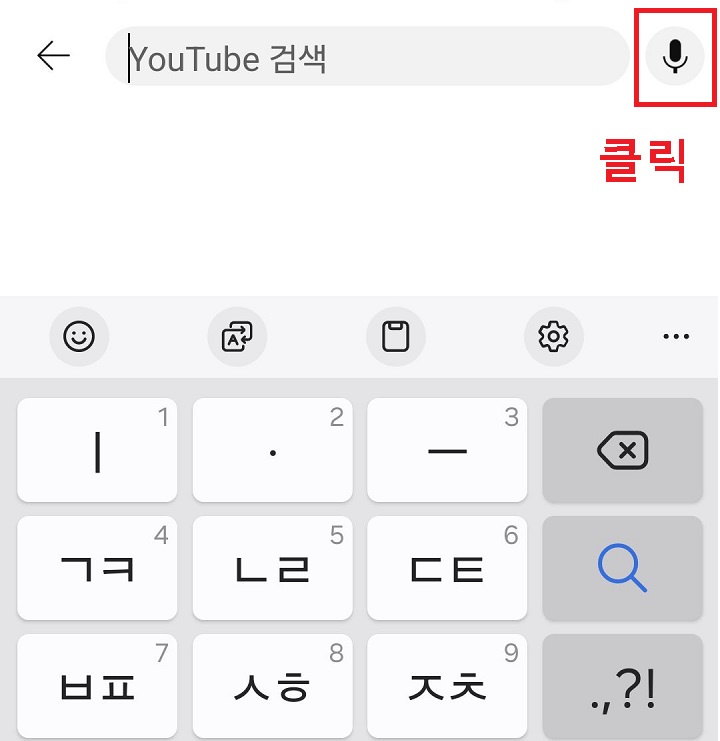720x741 pixels.
Task: Expand more keyboard options with the ellipsis
Action: click(676, 337)
